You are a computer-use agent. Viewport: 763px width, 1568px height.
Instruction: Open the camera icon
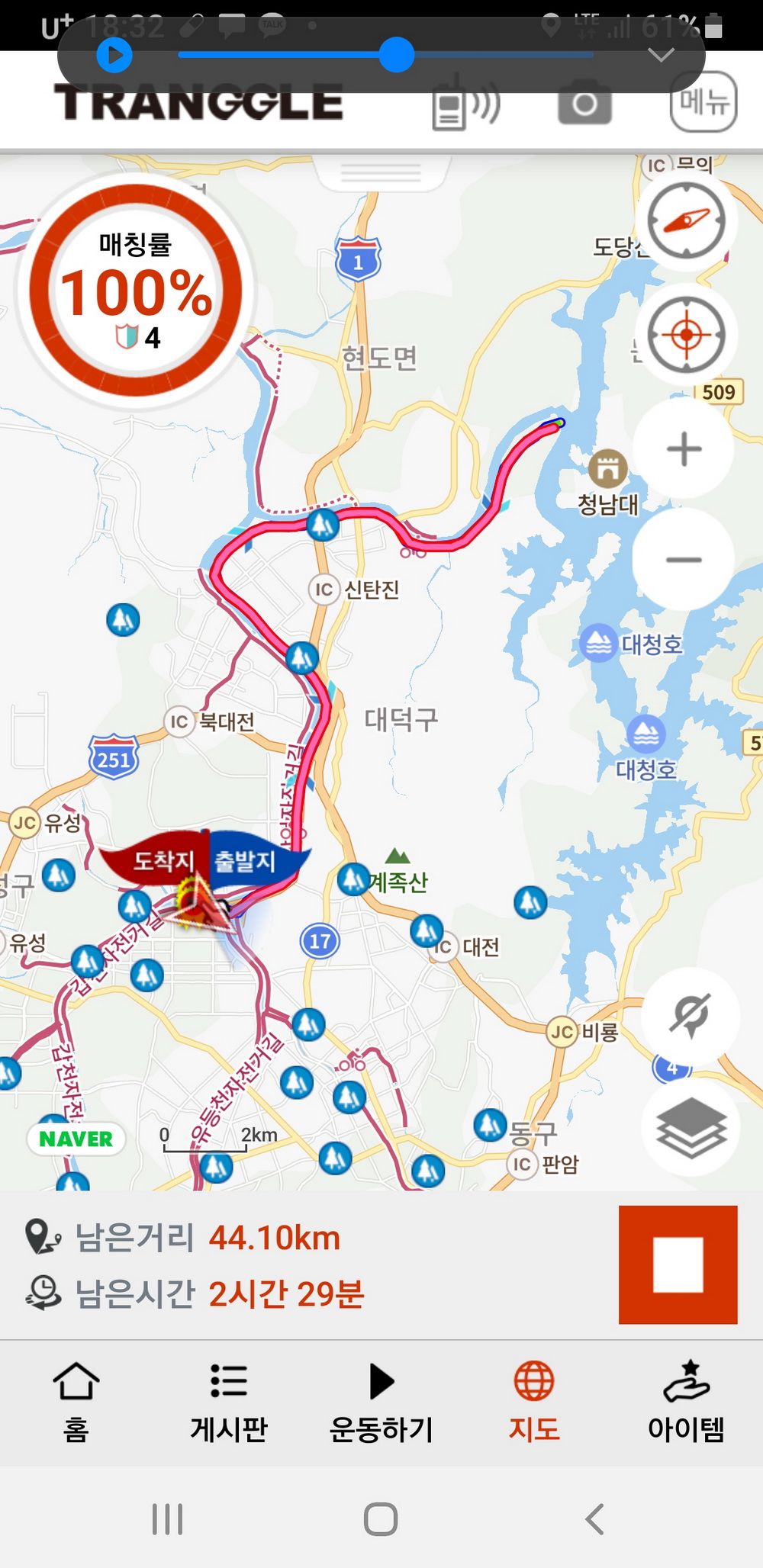pos(584,104)
